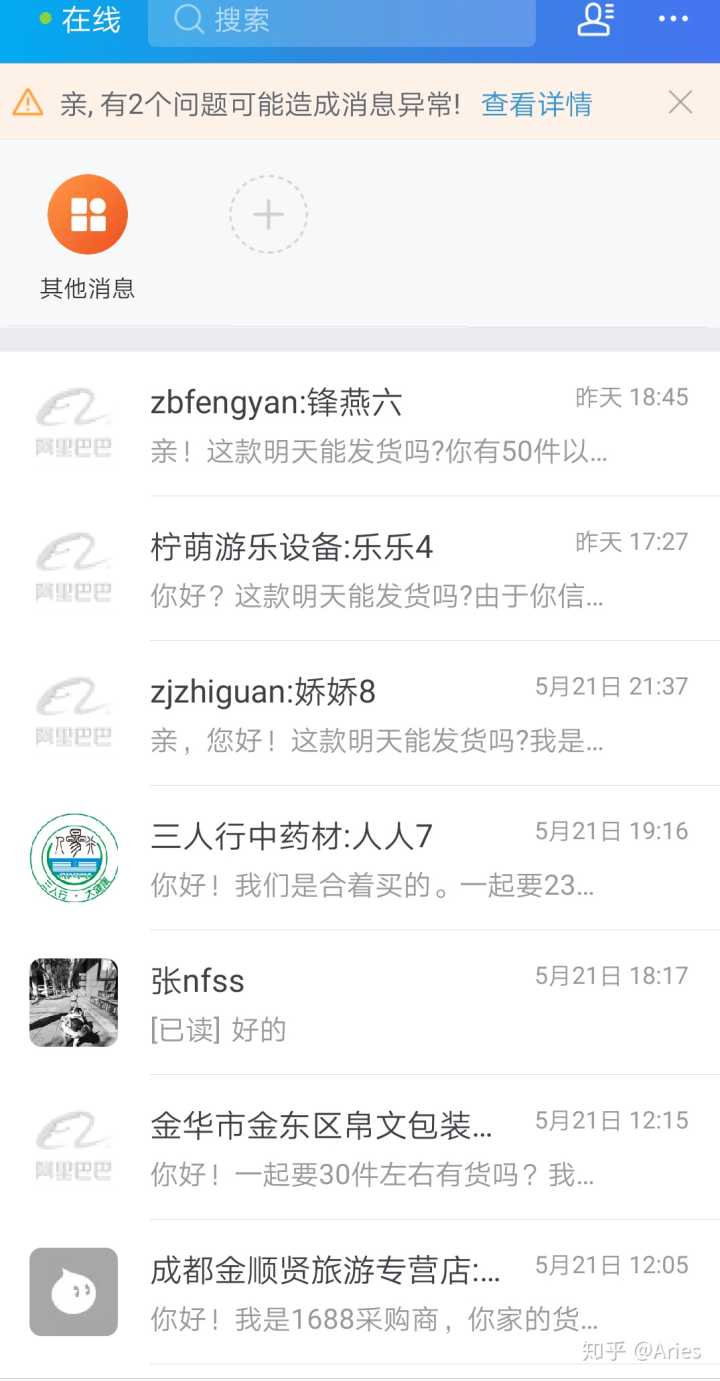Dismiss the message warning banner
This screenshot has width=720, height=1381.
680,102
